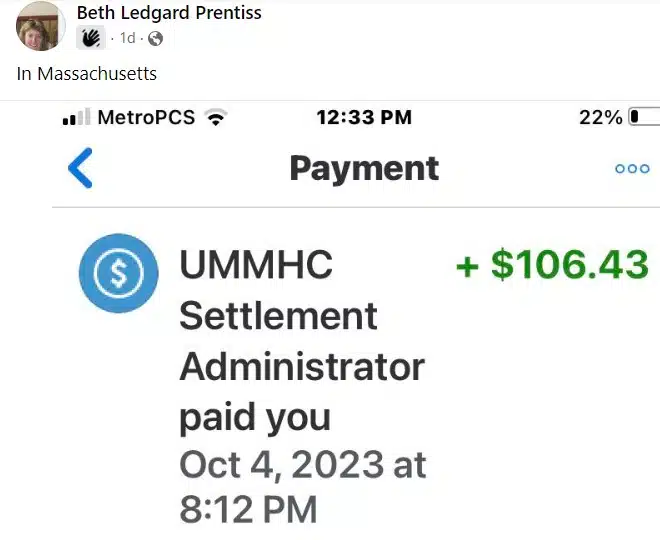Open Beth Ledgard Prentiss's profile name link
660x540 pixels.
pyautogui.click(x=168, y=13)
